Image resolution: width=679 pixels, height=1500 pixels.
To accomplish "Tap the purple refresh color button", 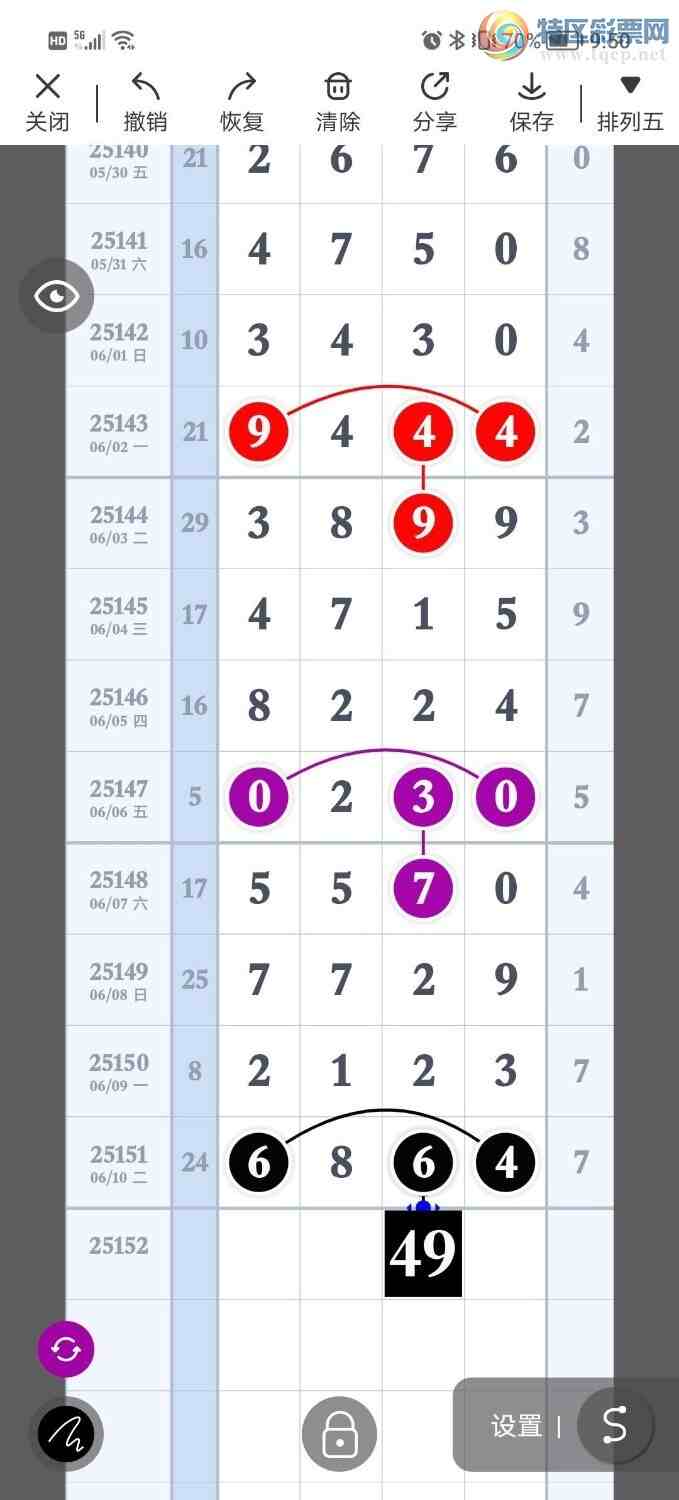I will (x=66, y=1350).
